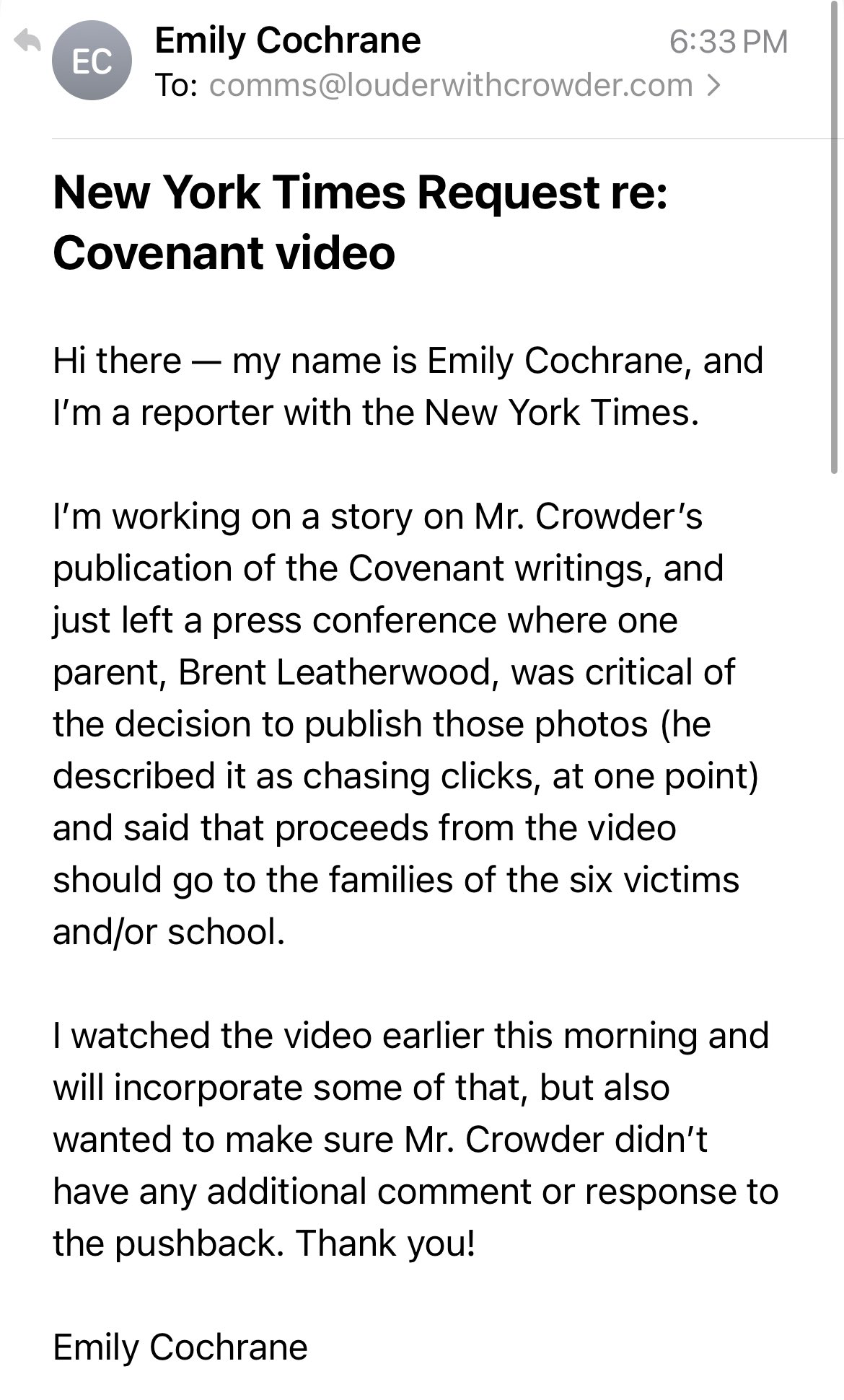The width and height of the screenshot is (844, 1400).
Task: Open recipient comms@louderwithcrowder.com details
Action: click(x=450, y=86)
